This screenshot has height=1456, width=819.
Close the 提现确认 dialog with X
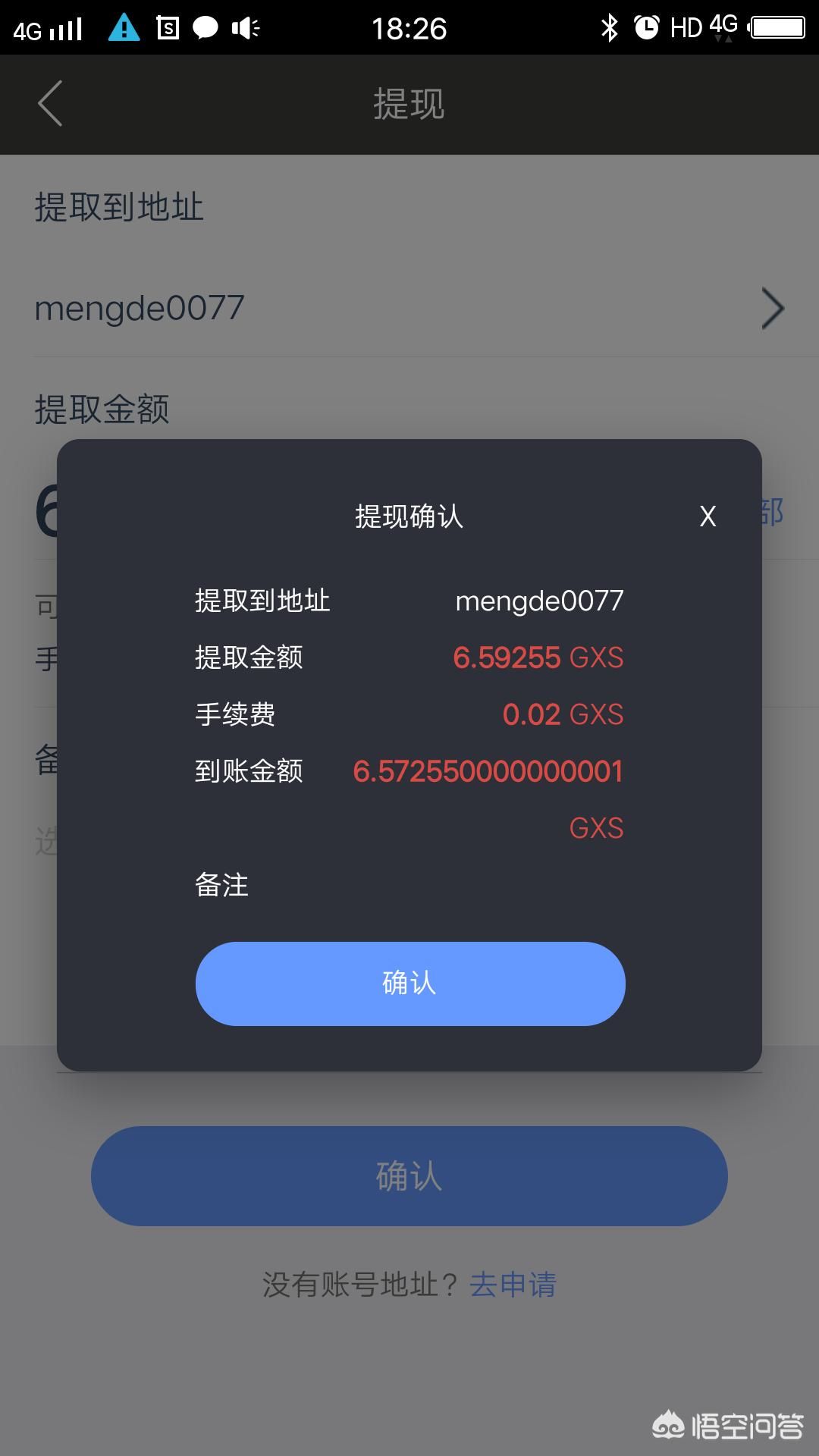coord(707,516)
